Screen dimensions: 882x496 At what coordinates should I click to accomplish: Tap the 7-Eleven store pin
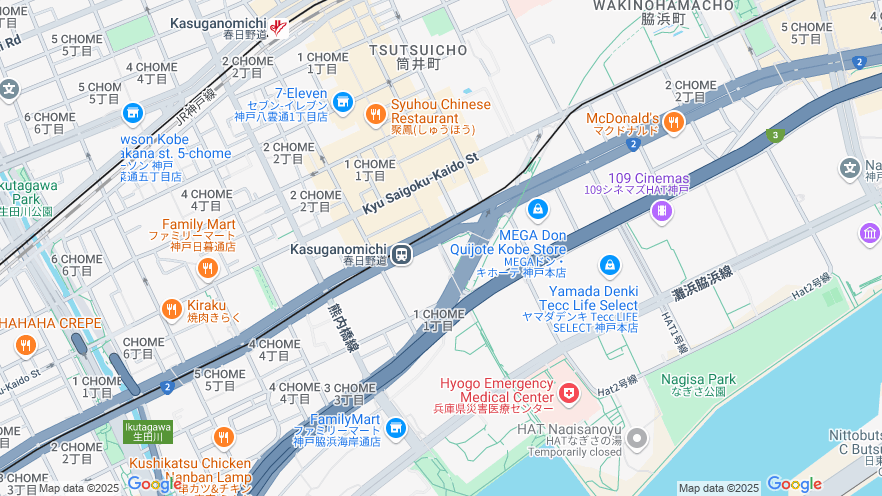(343, 102)
